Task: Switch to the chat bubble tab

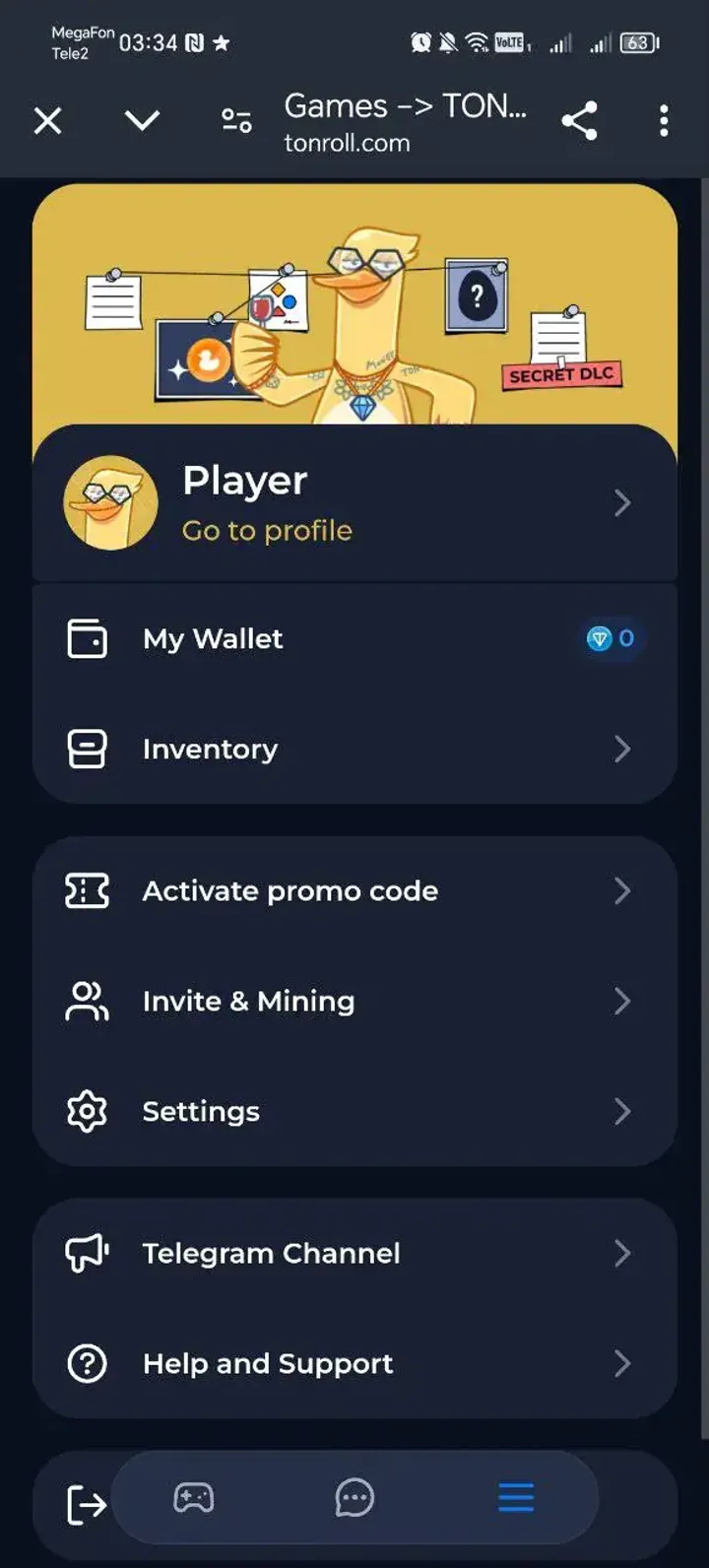Action: (354, 1498)
